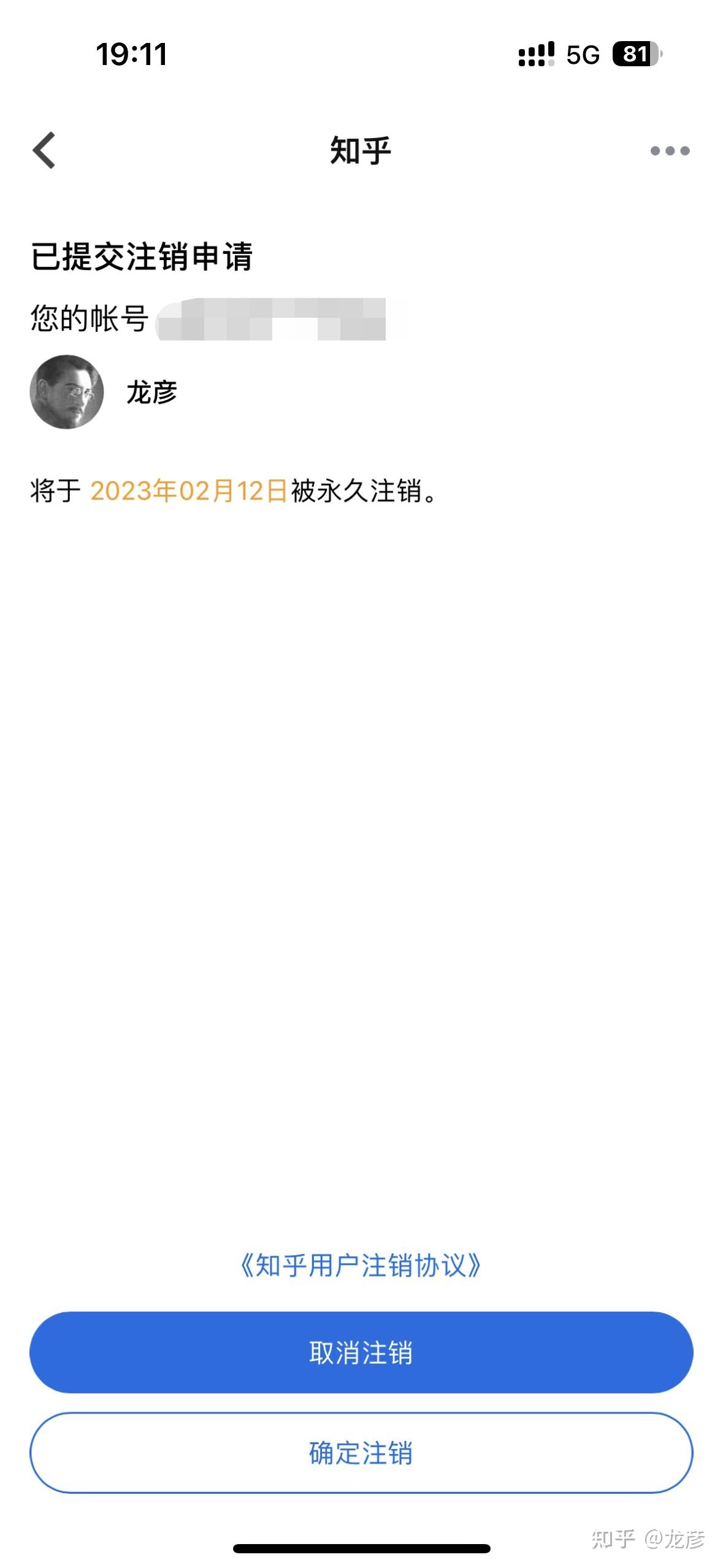Viewport: 723px width, 1568px height.
Task: Open the three-dot more options menu
Action: (670, 151)
